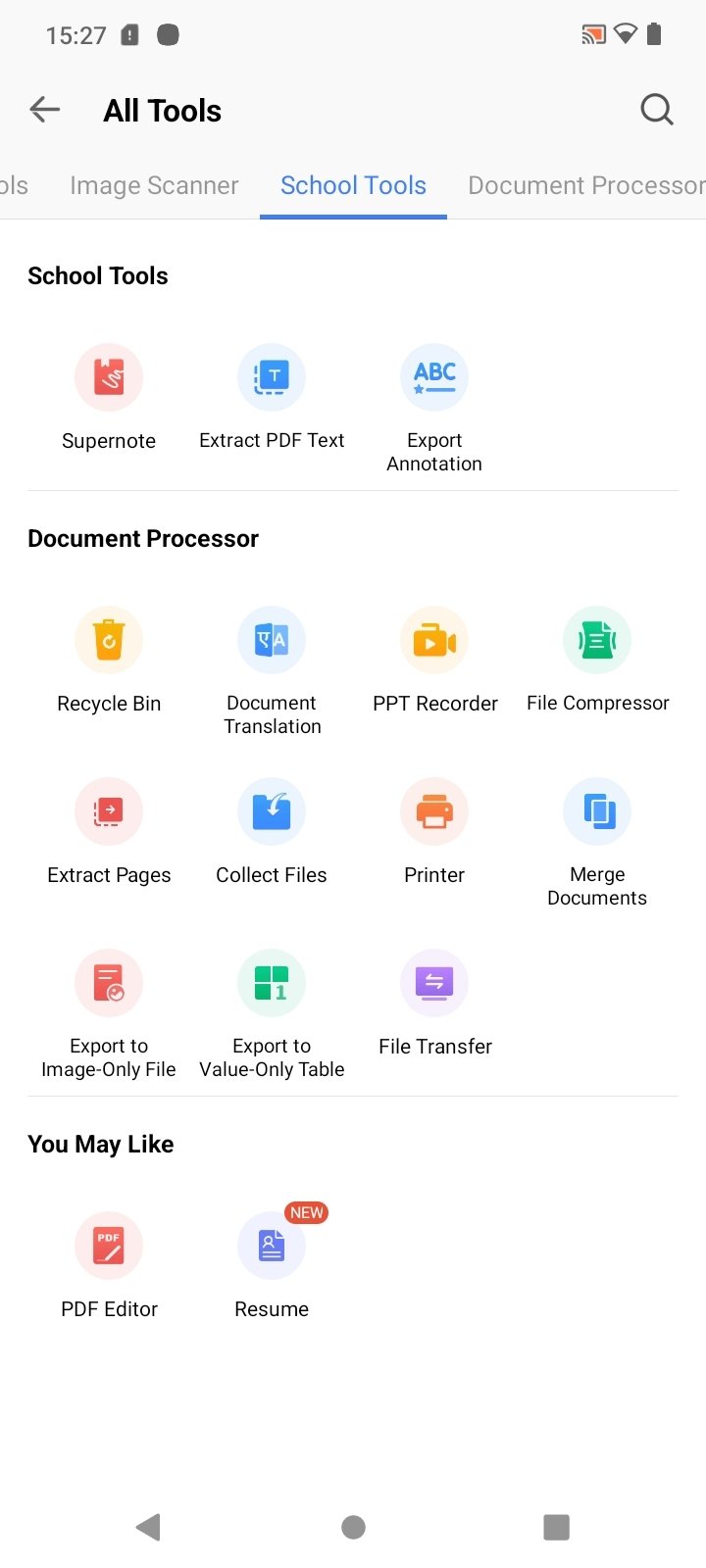This screenshot has height=1568, width=706.
Task: Select Collect Files
Action: [272, 832]
